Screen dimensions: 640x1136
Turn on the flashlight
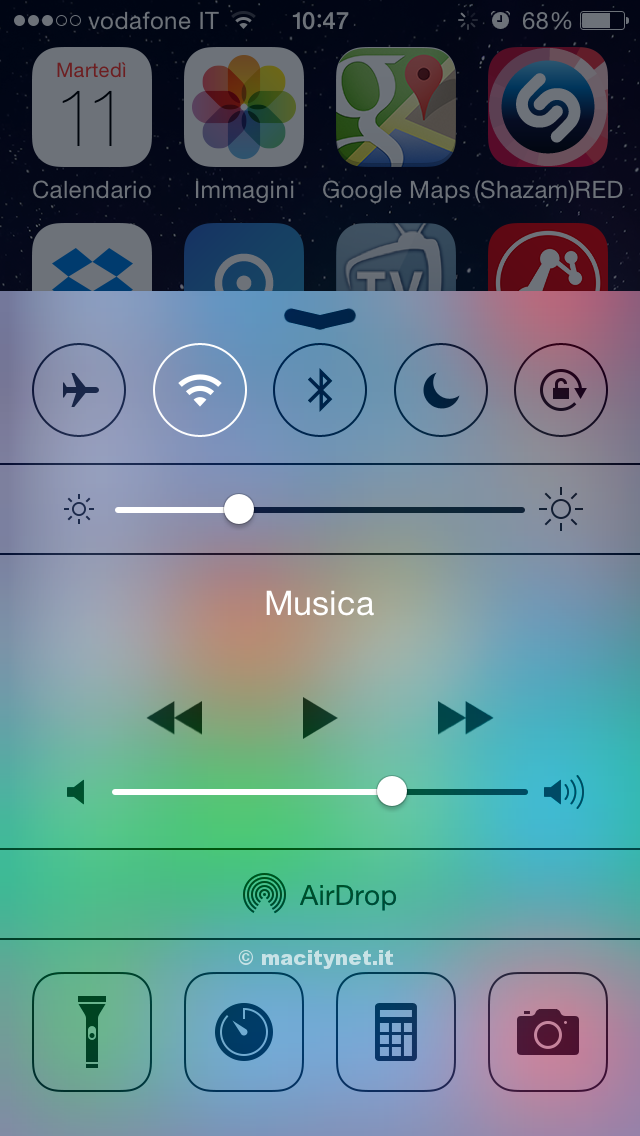[x=92, y=1031]
